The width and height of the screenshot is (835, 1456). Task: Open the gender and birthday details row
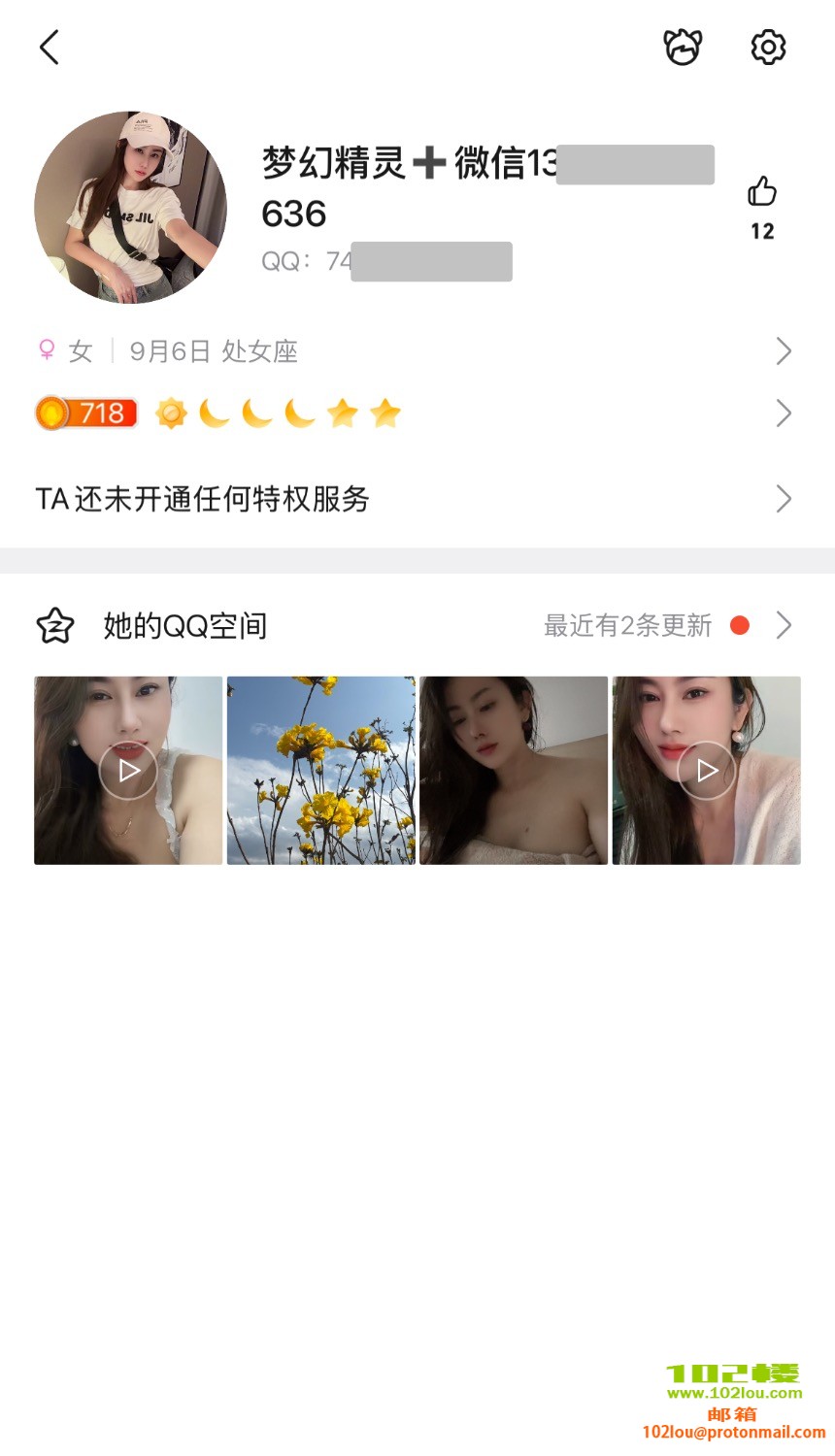coord(416,351)
